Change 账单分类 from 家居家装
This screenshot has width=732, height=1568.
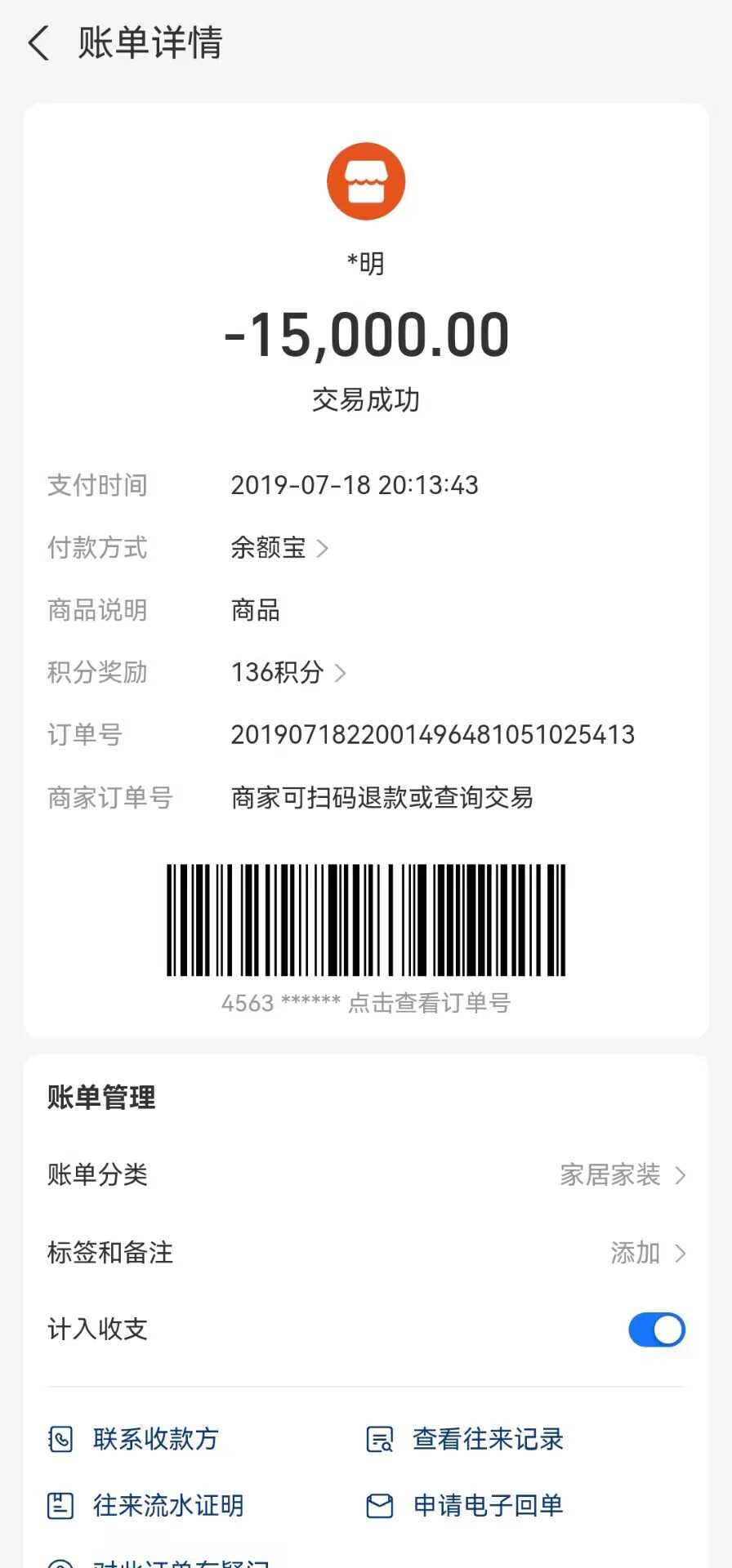pos(622,1175)
